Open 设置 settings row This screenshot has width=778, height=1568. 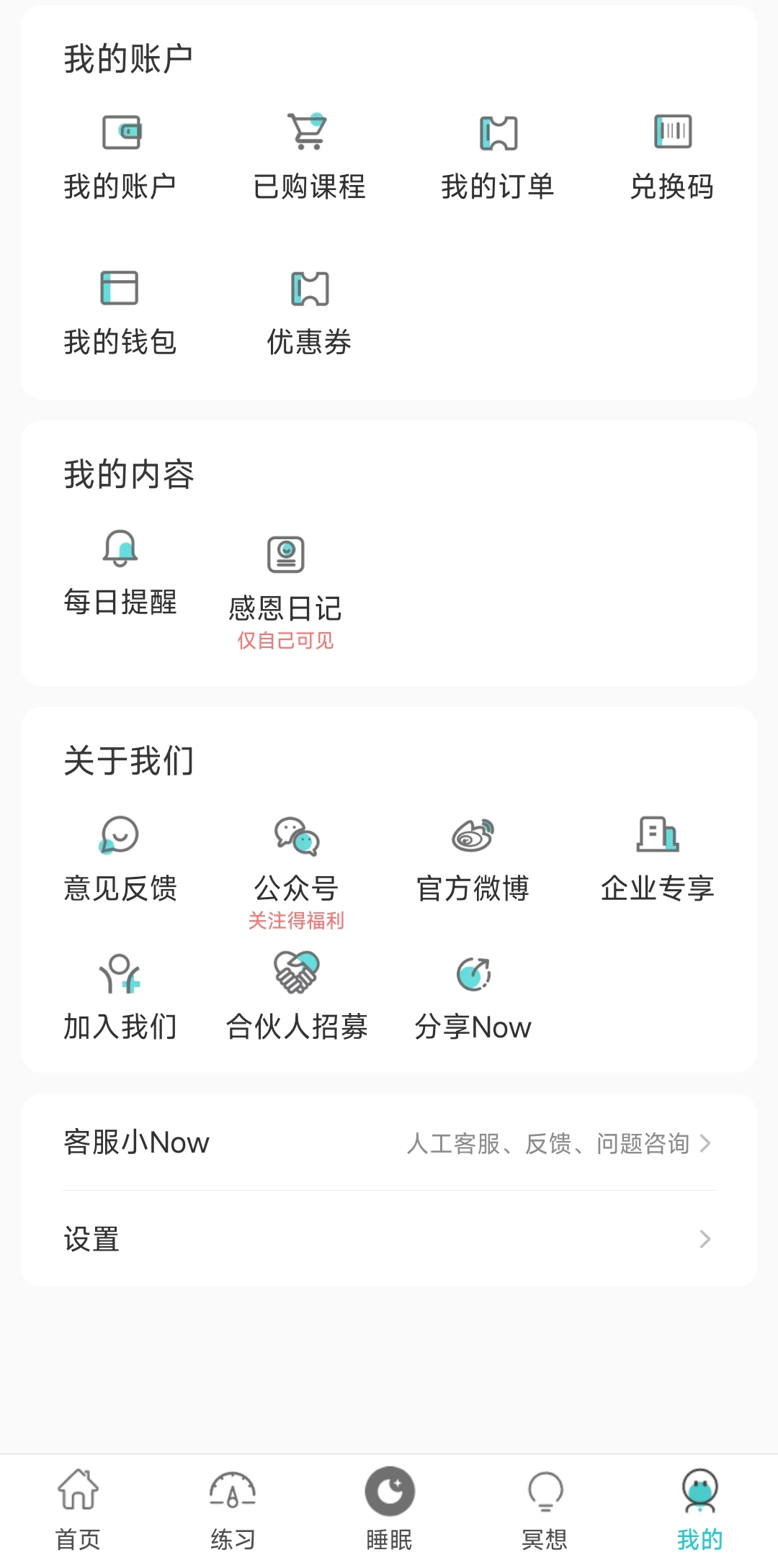389,1239
